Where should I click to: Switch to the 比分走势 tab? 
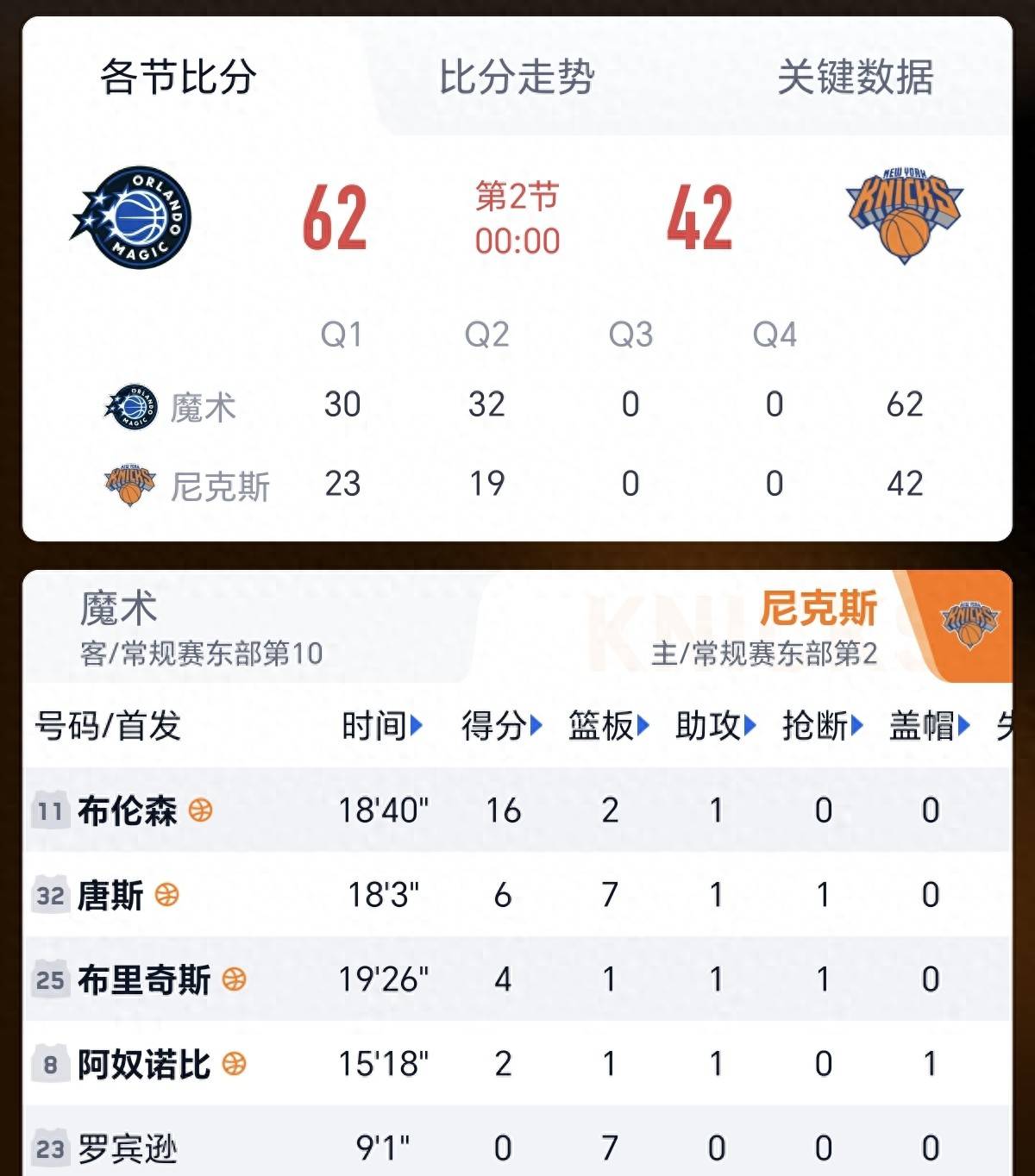pyautogui.click(x=517, y=78)
